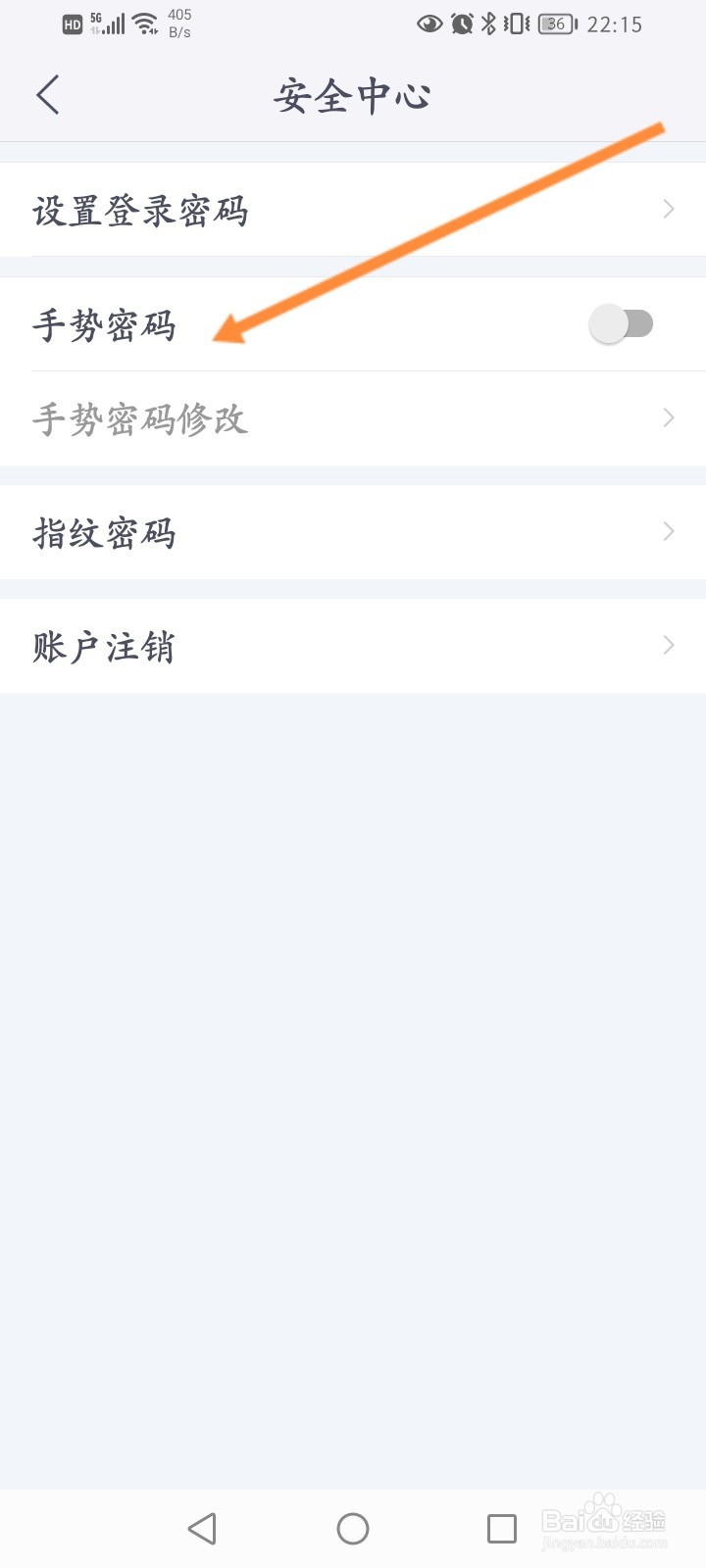The width and height of the screenshot is (706, 1568).
Task: Tap the chevron beside 账户注销
Action: pyautogui.click(x=669, y=645)
